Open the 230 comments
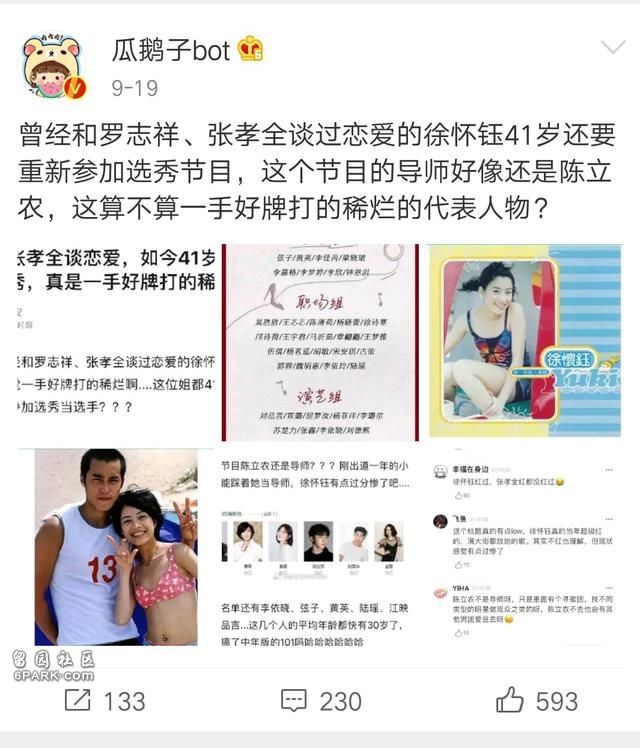640x748 pixels. (320, 701)
